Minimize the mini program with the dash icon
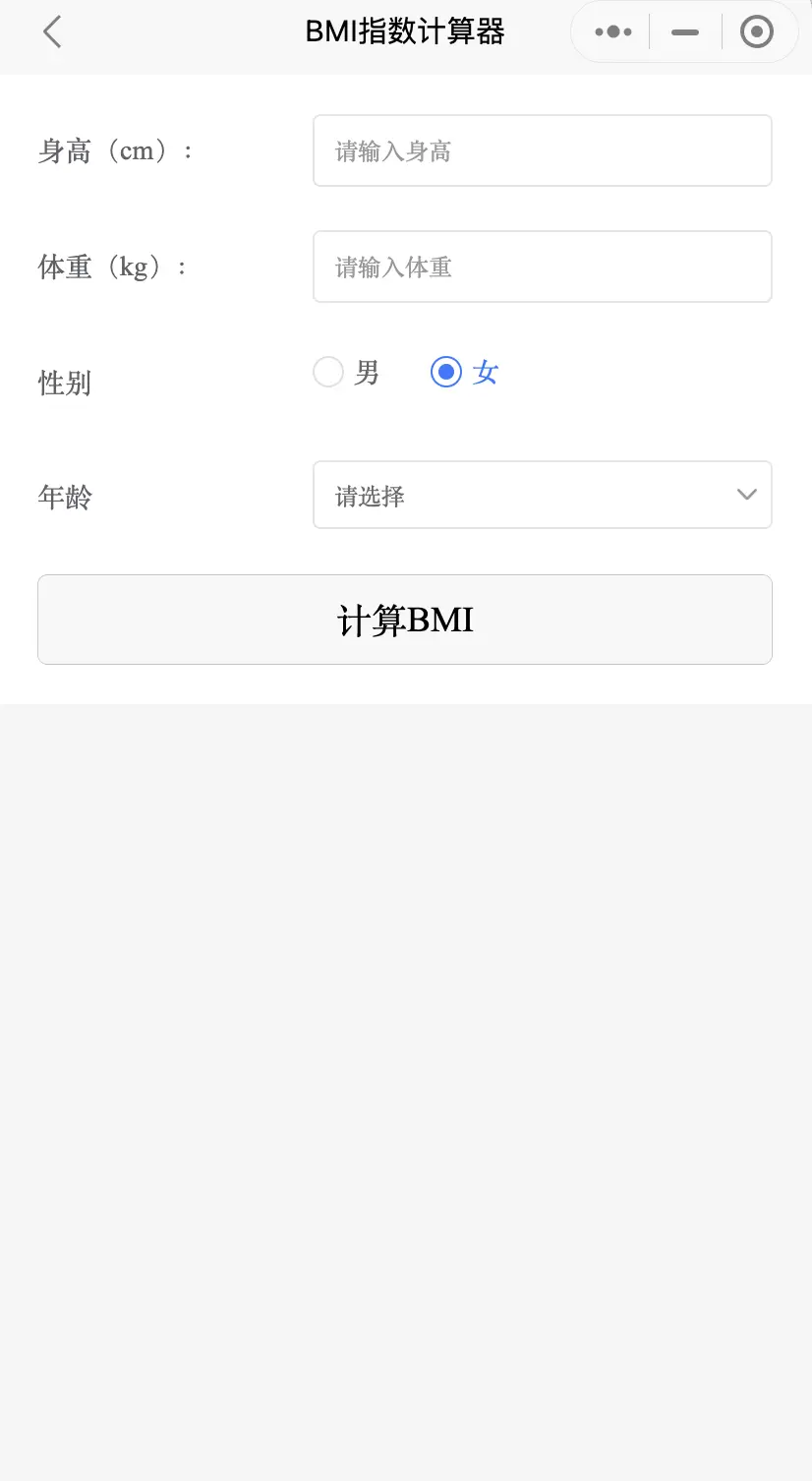The image size is (812, 1481). coord(685,32)
